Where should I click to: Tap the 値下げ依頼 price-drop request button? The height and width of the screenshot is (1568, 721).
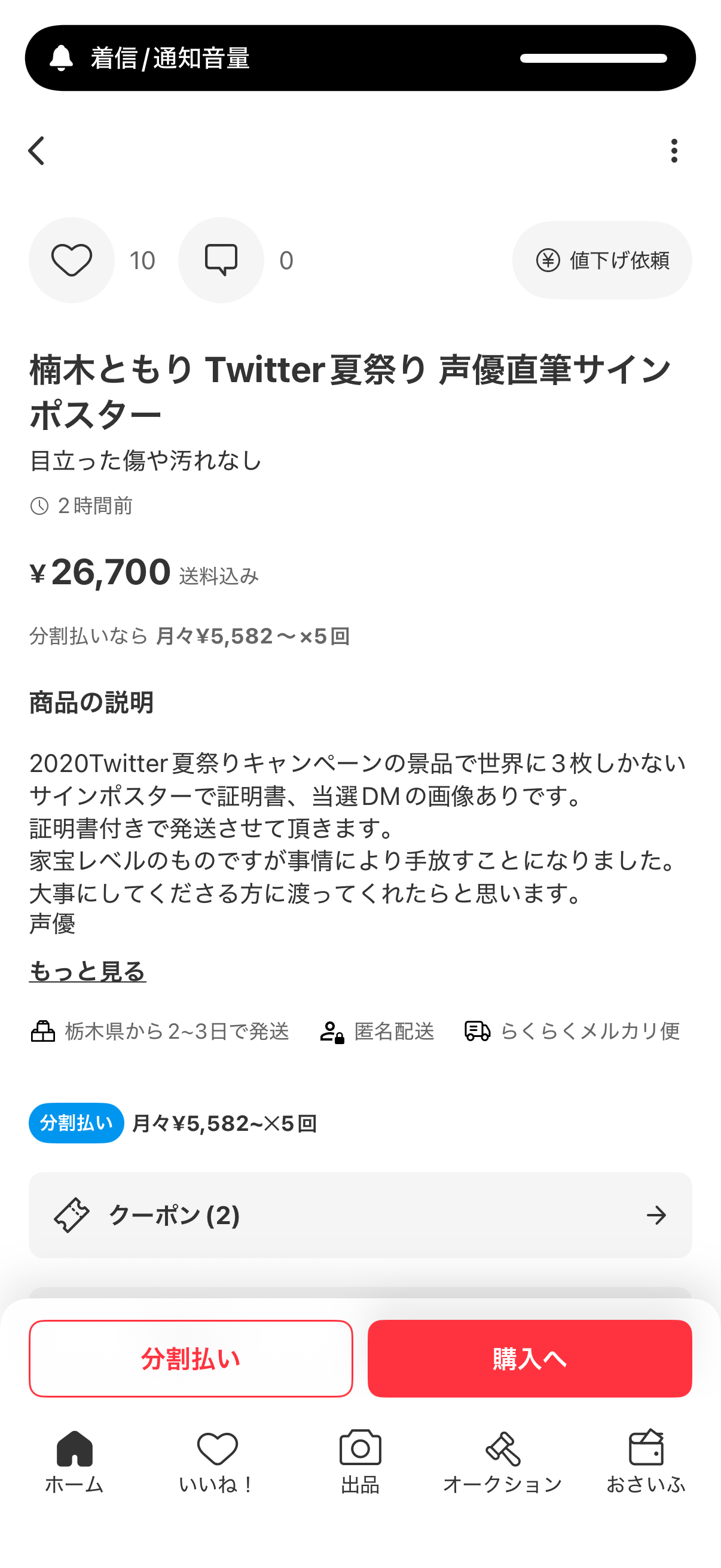pyautogui.click(x=602, y=260)
